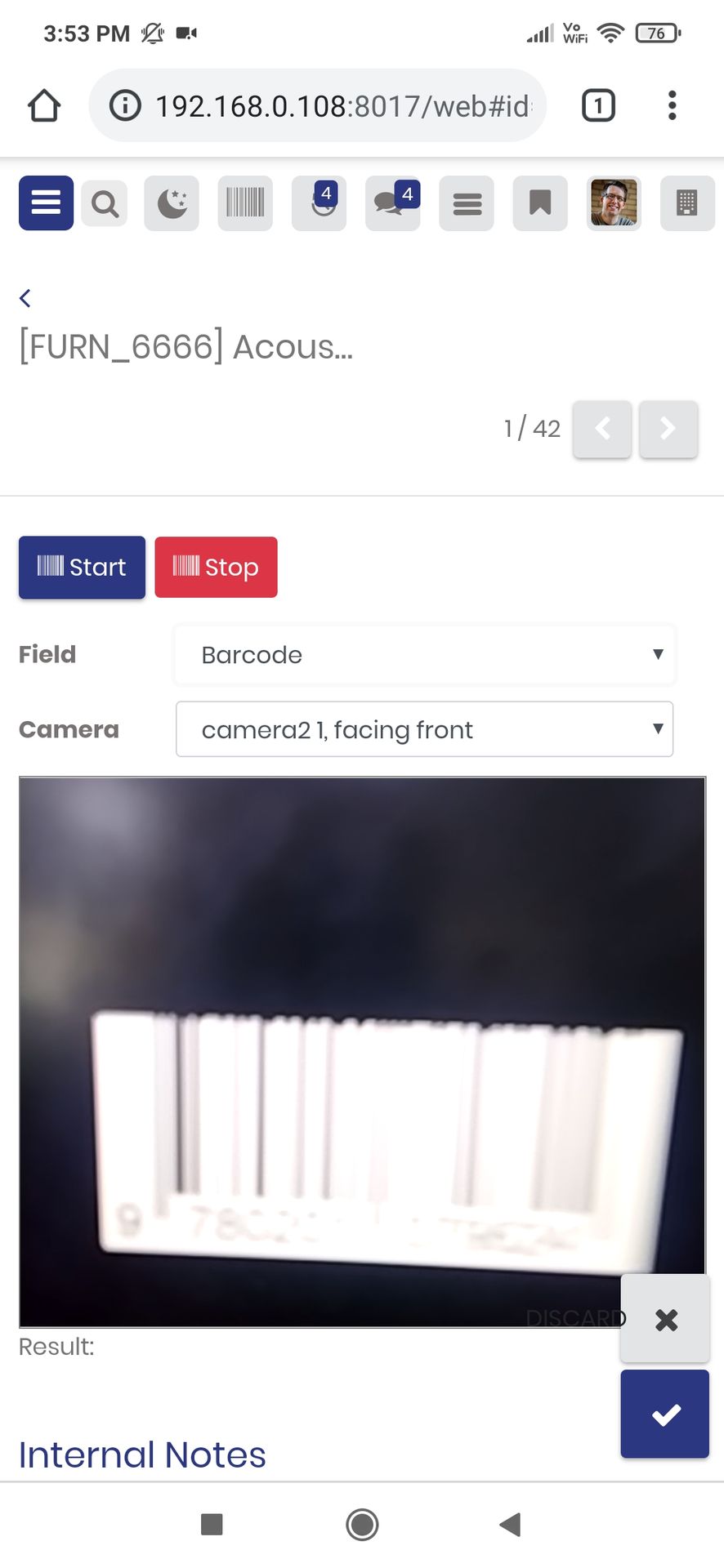Open the search icon in the toolbar
The height and width of the screenshot is (1568, 724).
[x=105, y=203]
